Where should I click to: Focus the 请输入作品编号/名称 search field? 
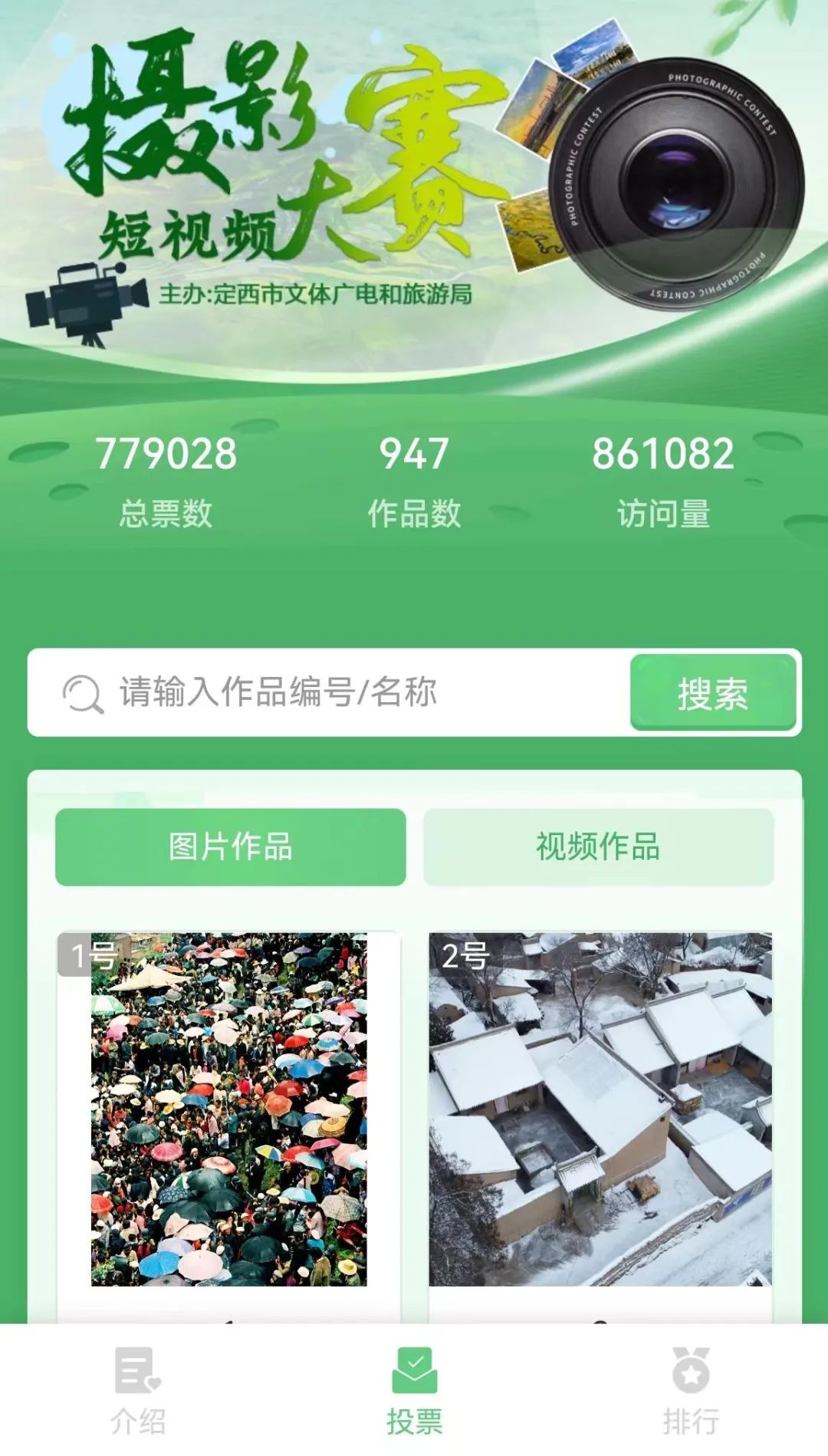330,692
